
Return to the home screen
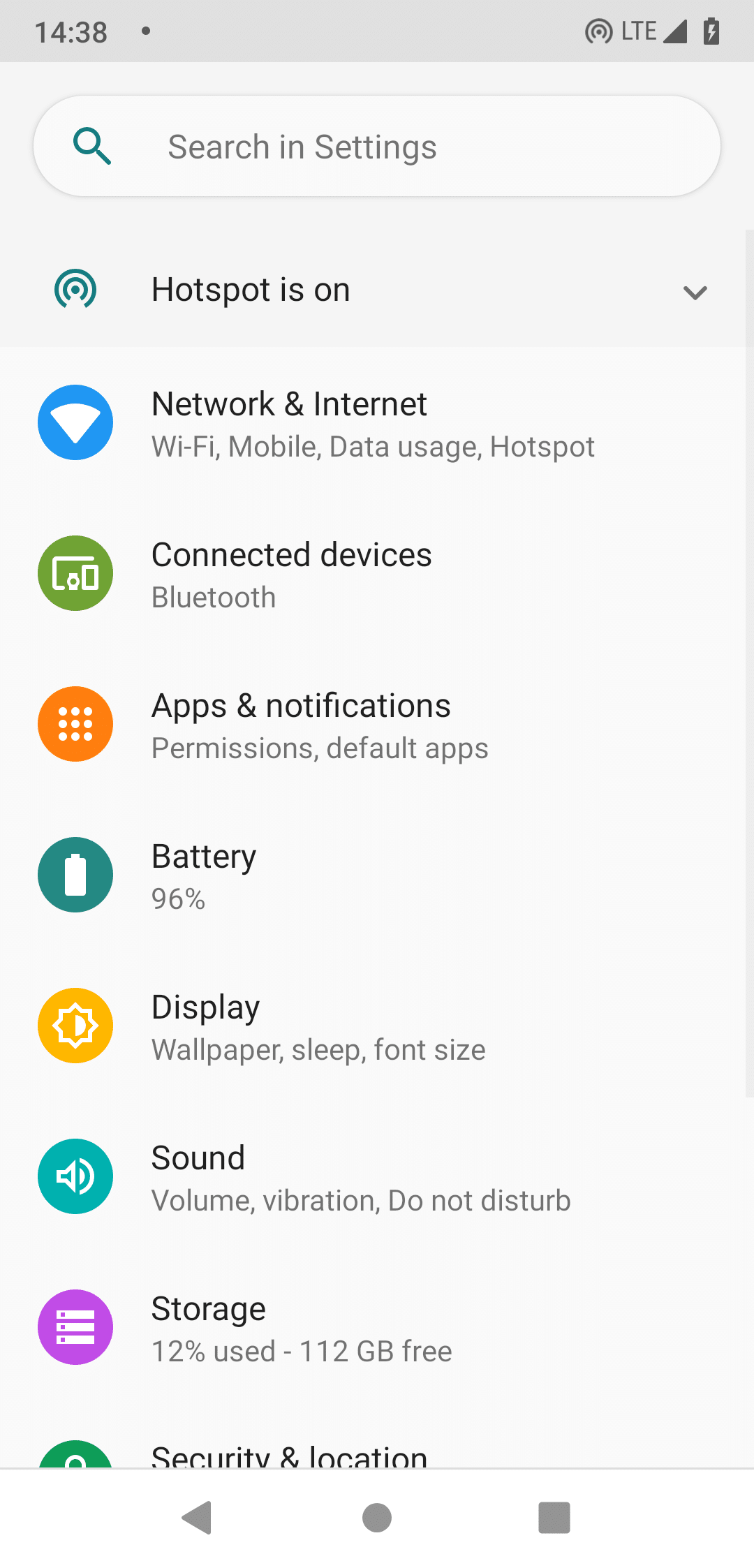click(377, 1518)
